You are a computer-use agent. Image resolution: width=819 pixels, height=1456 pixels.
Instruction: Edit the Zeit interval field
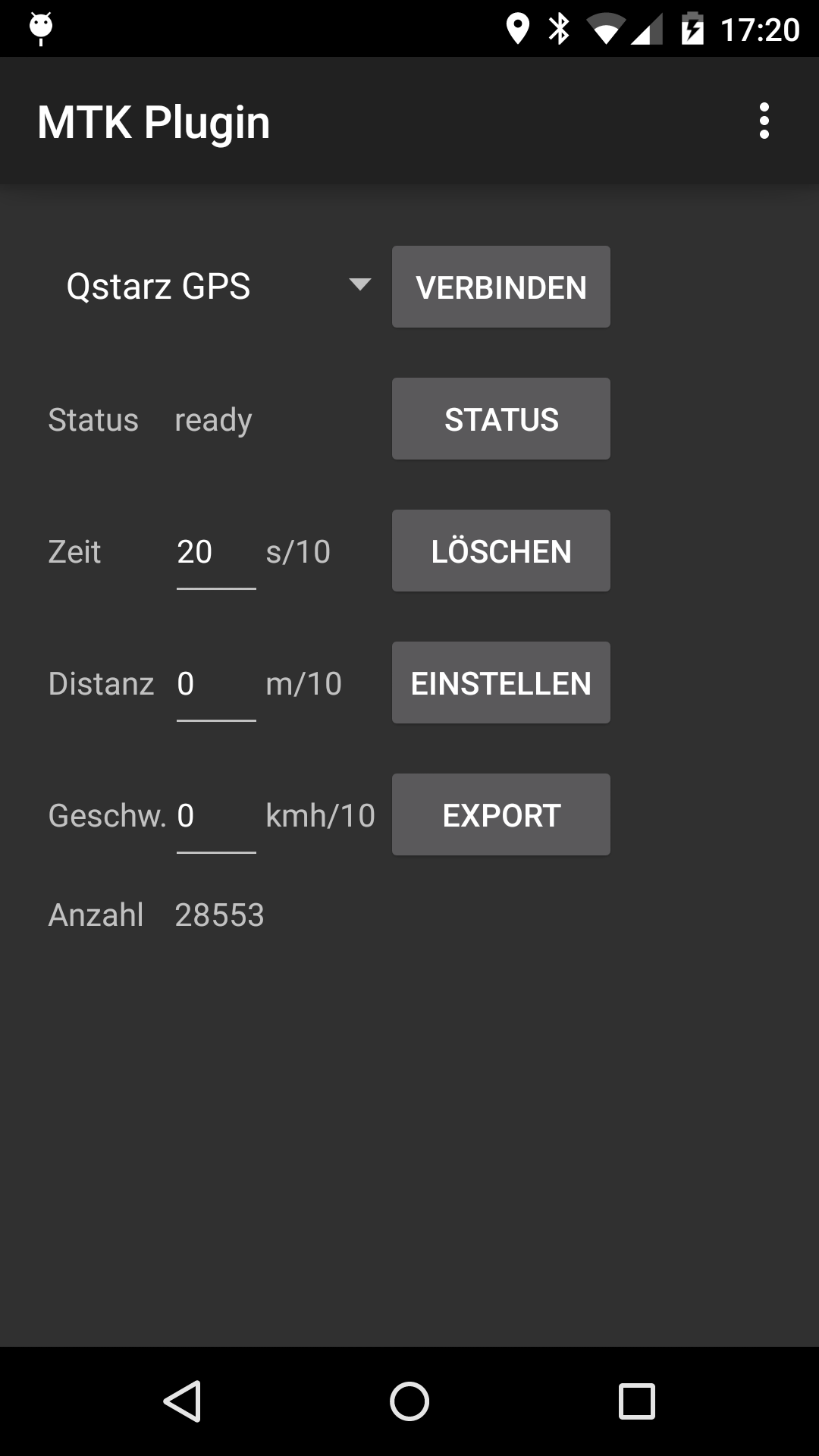[215, 552]
